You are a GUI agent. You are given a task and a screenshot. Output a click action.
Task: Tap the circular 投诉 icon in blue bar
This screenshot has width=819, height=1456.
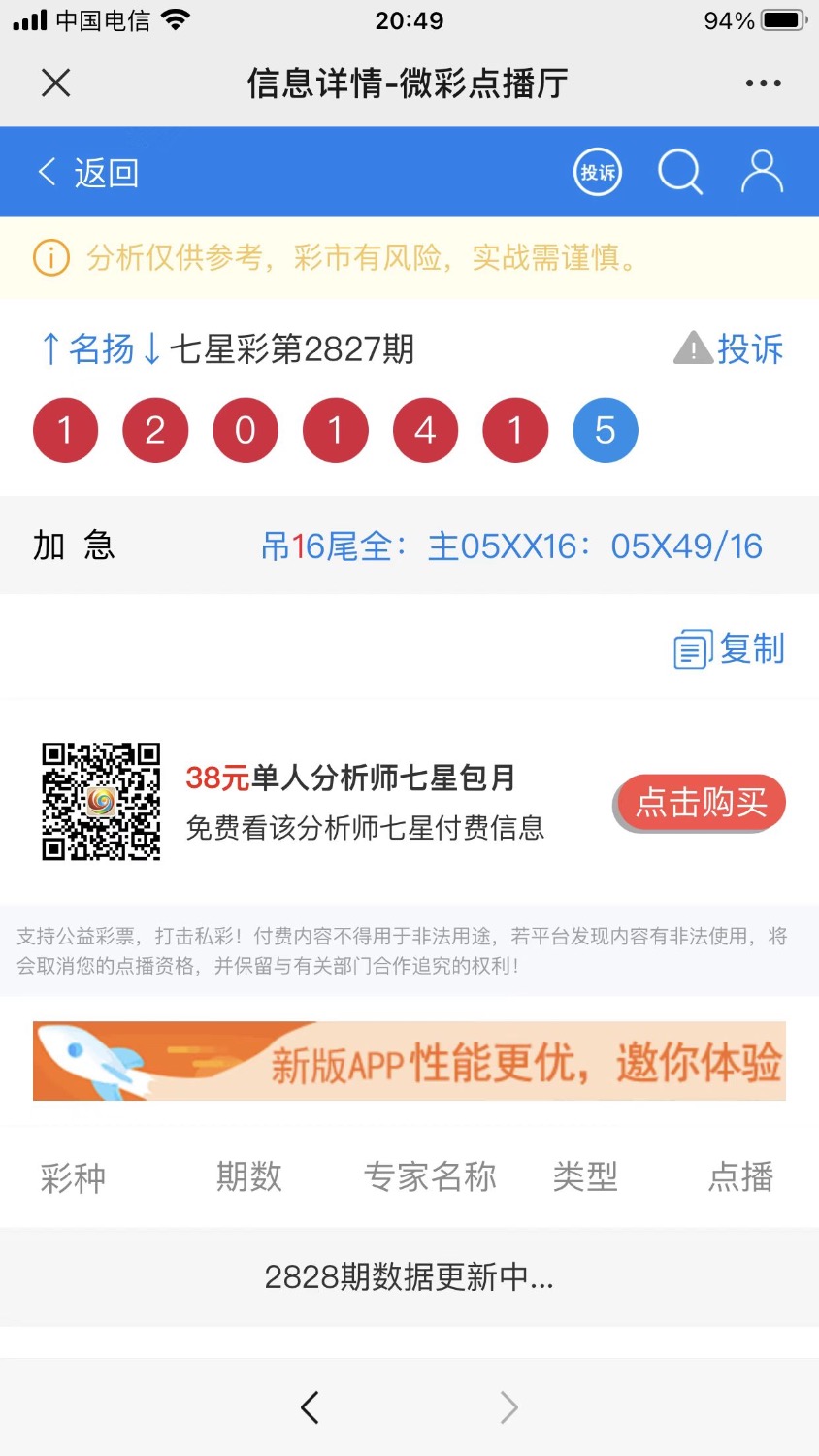597,173
